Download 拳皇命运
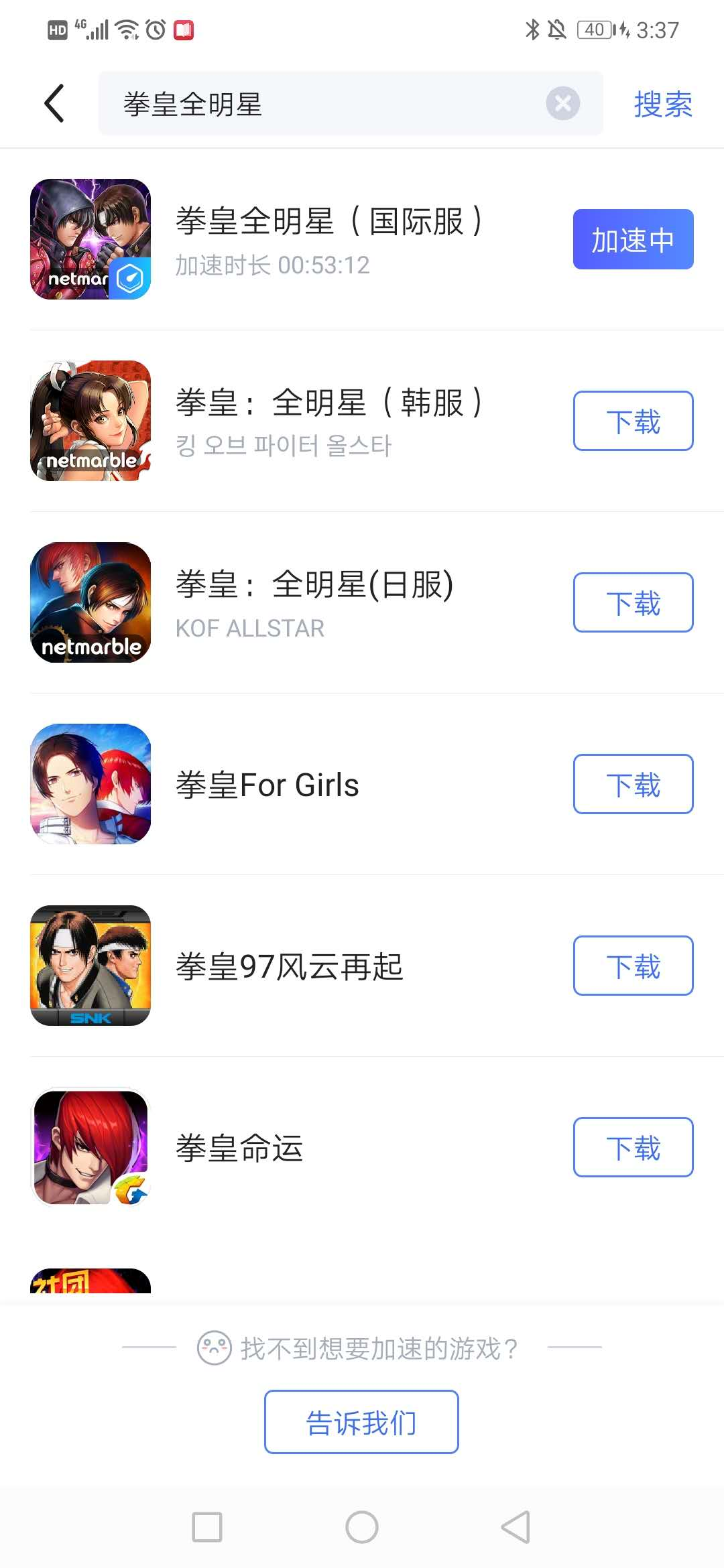This screenshot has height=1568, width=724. [633, 1147]
